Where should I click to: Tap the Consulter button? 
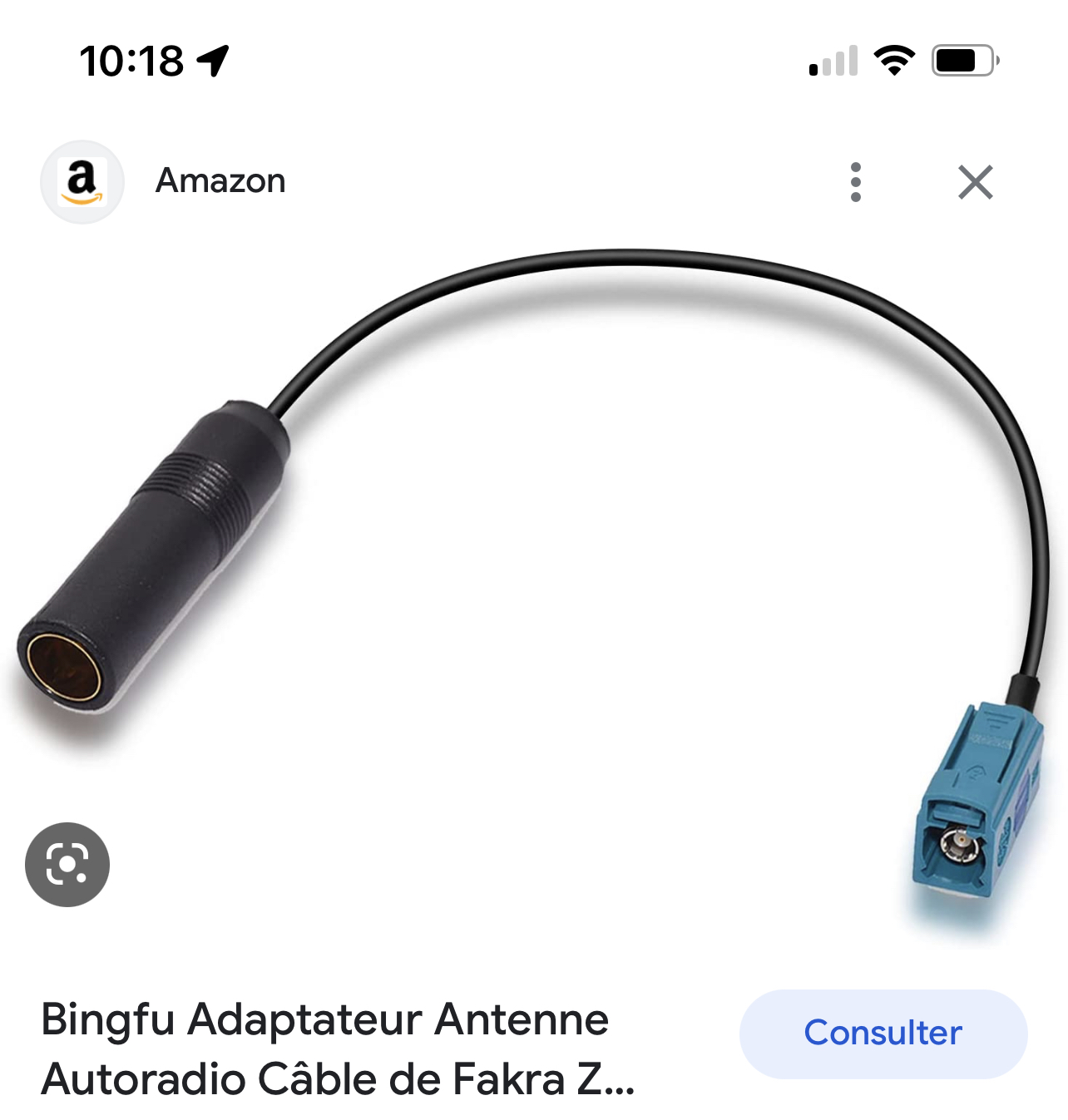coord(883,1033)
